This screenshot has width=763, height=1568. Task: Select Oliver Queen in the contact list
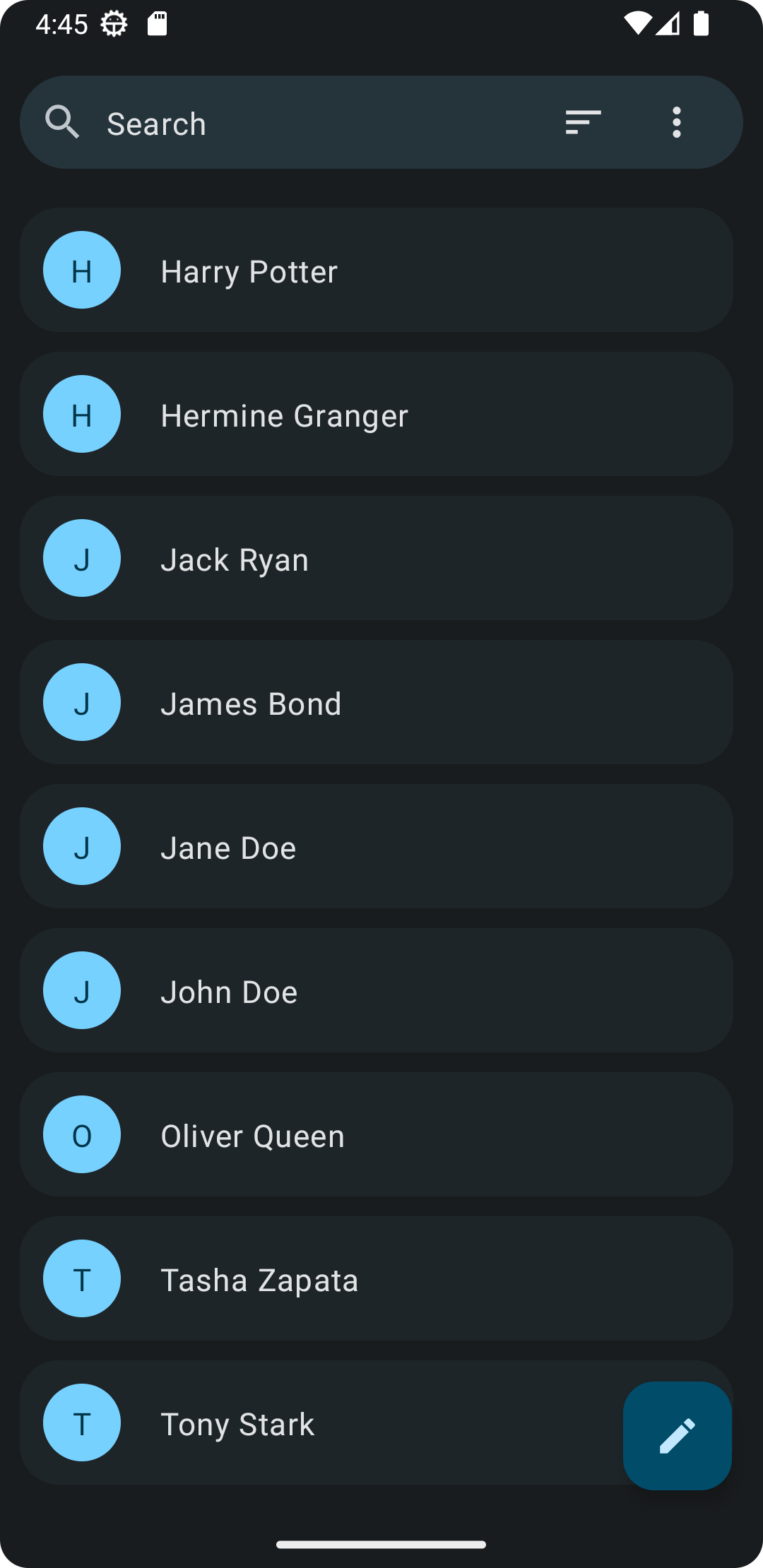pos(376,1135)
